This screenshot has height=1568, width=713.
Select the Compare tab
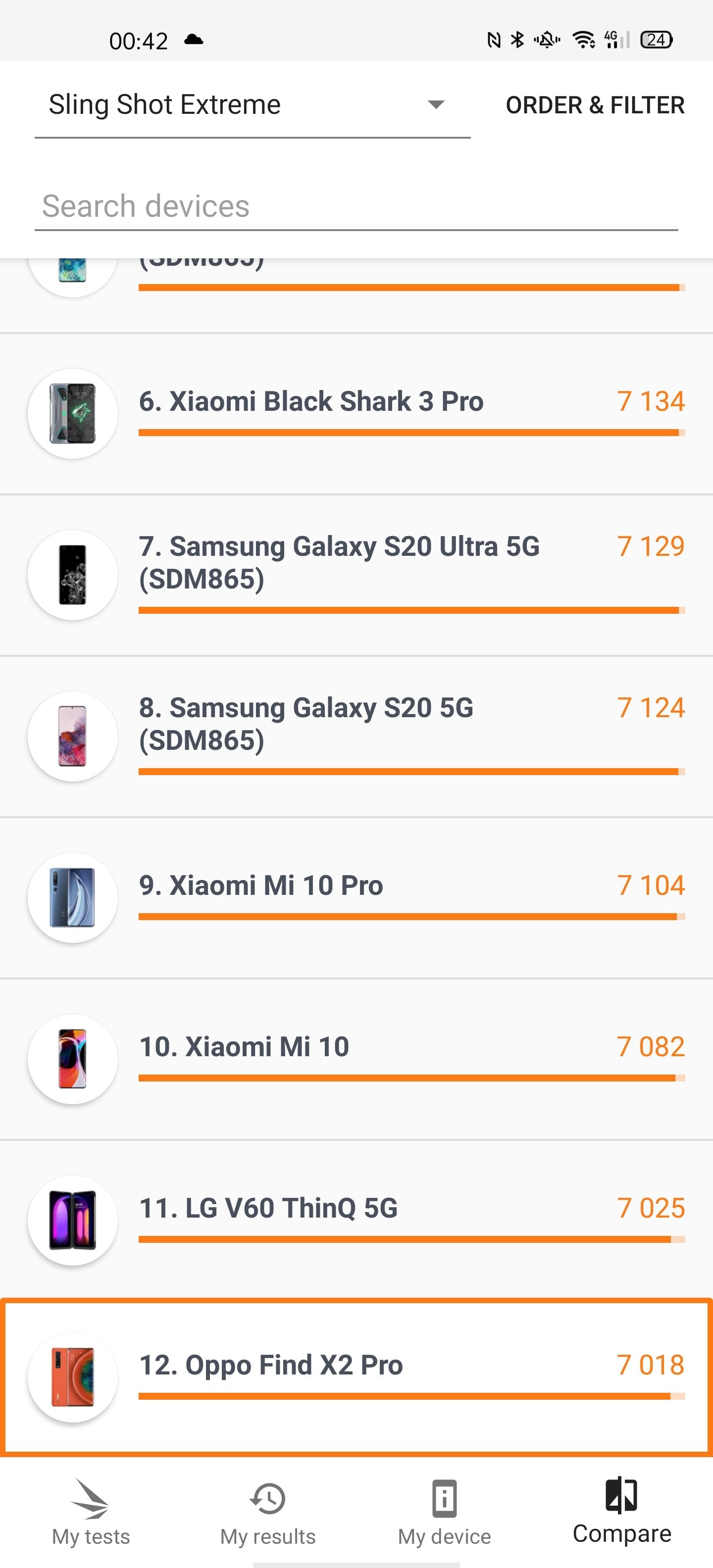621,1512
